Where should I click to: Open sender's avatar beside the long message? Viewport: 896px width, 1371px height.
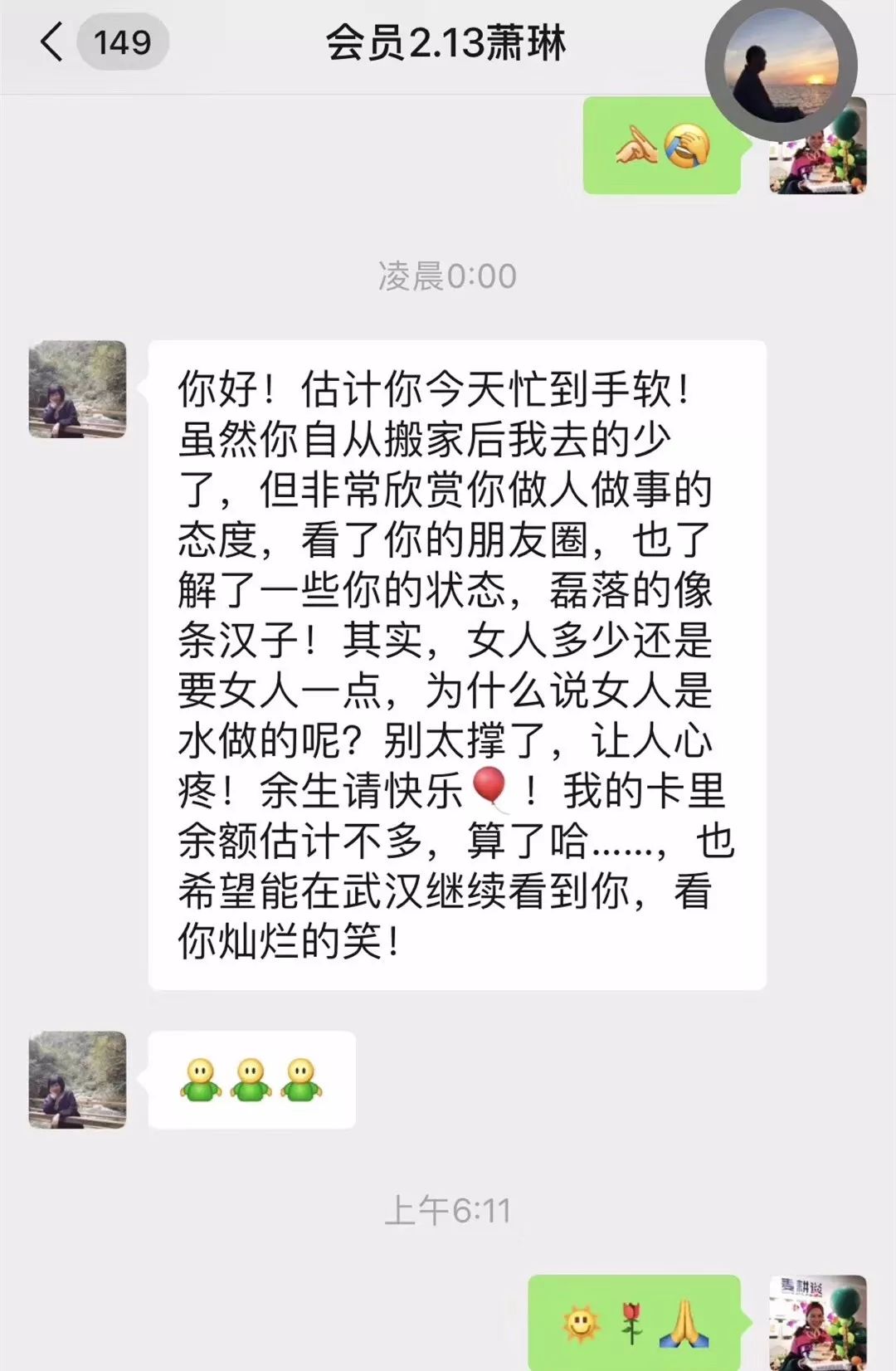77,389
